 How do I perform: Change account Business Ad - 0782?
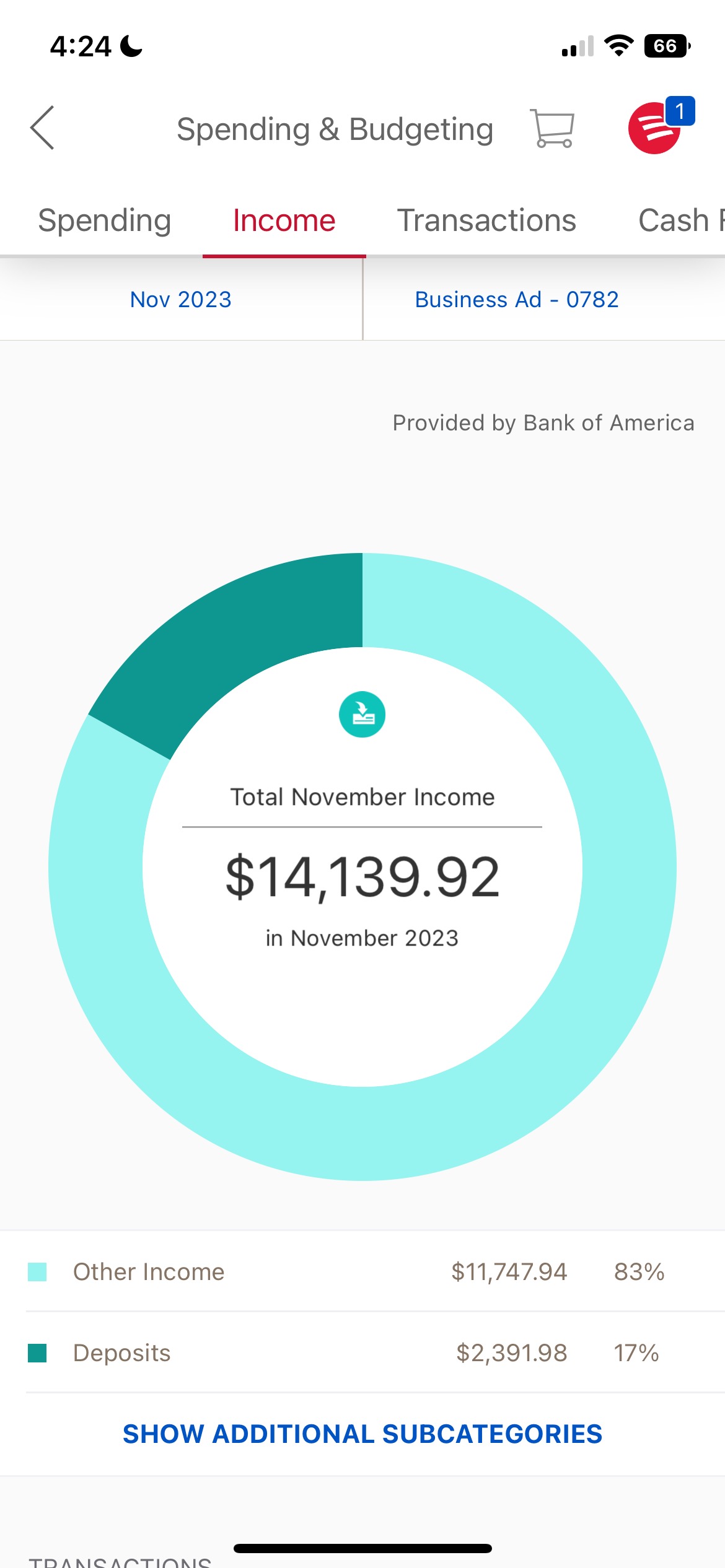(517, 299)
